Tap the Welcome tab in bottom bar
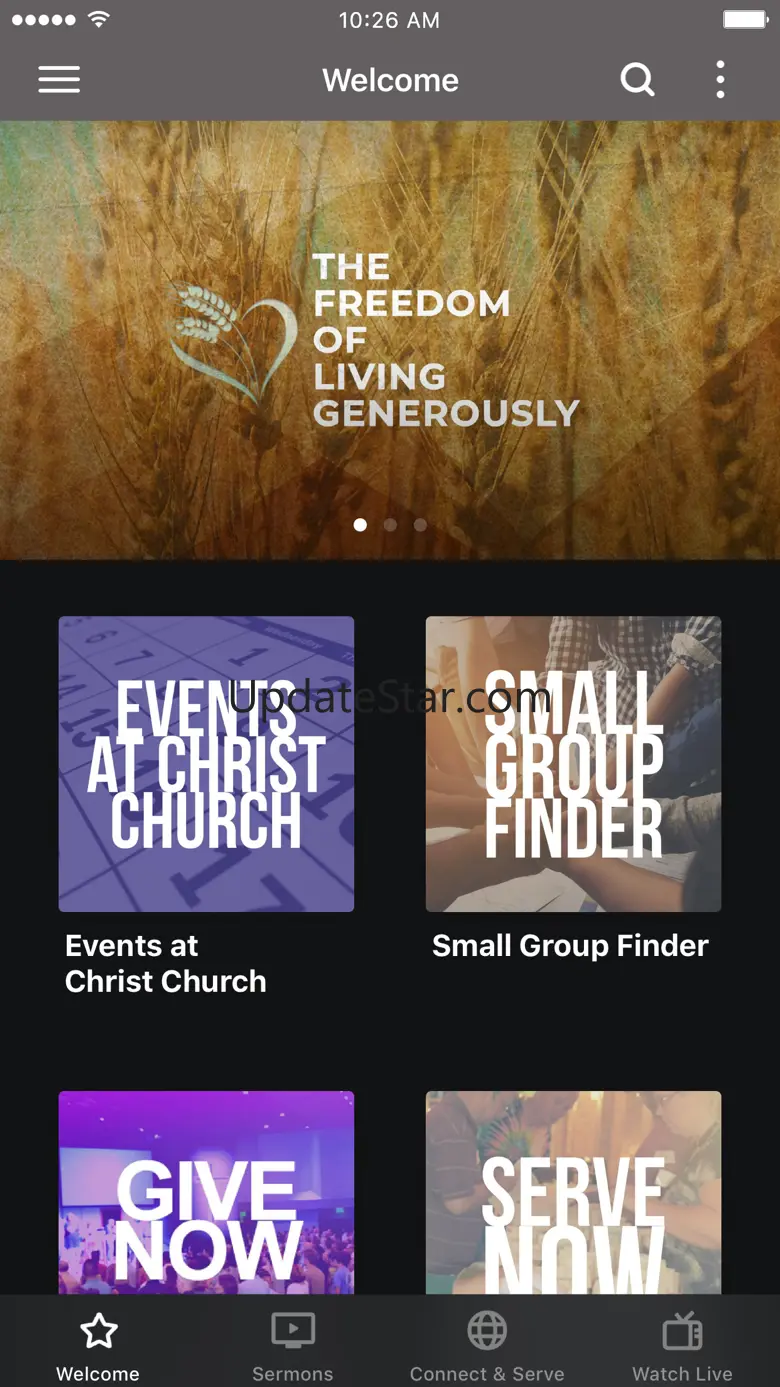Viewport: 780px width, 1387px height. pyautogui.click(x=98, y=1345)
